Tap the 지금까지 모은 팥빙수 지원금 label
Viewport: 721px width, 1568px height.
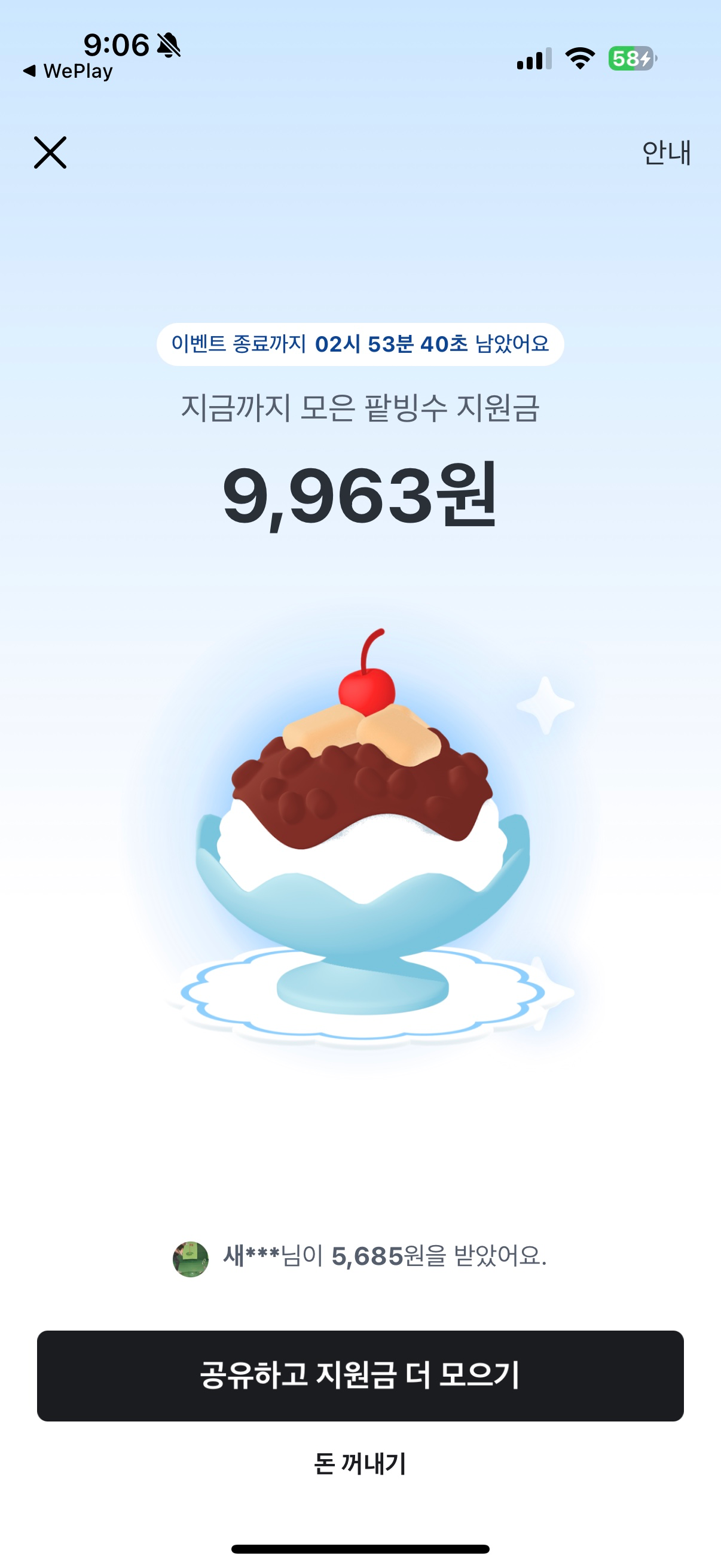(360, 409)
